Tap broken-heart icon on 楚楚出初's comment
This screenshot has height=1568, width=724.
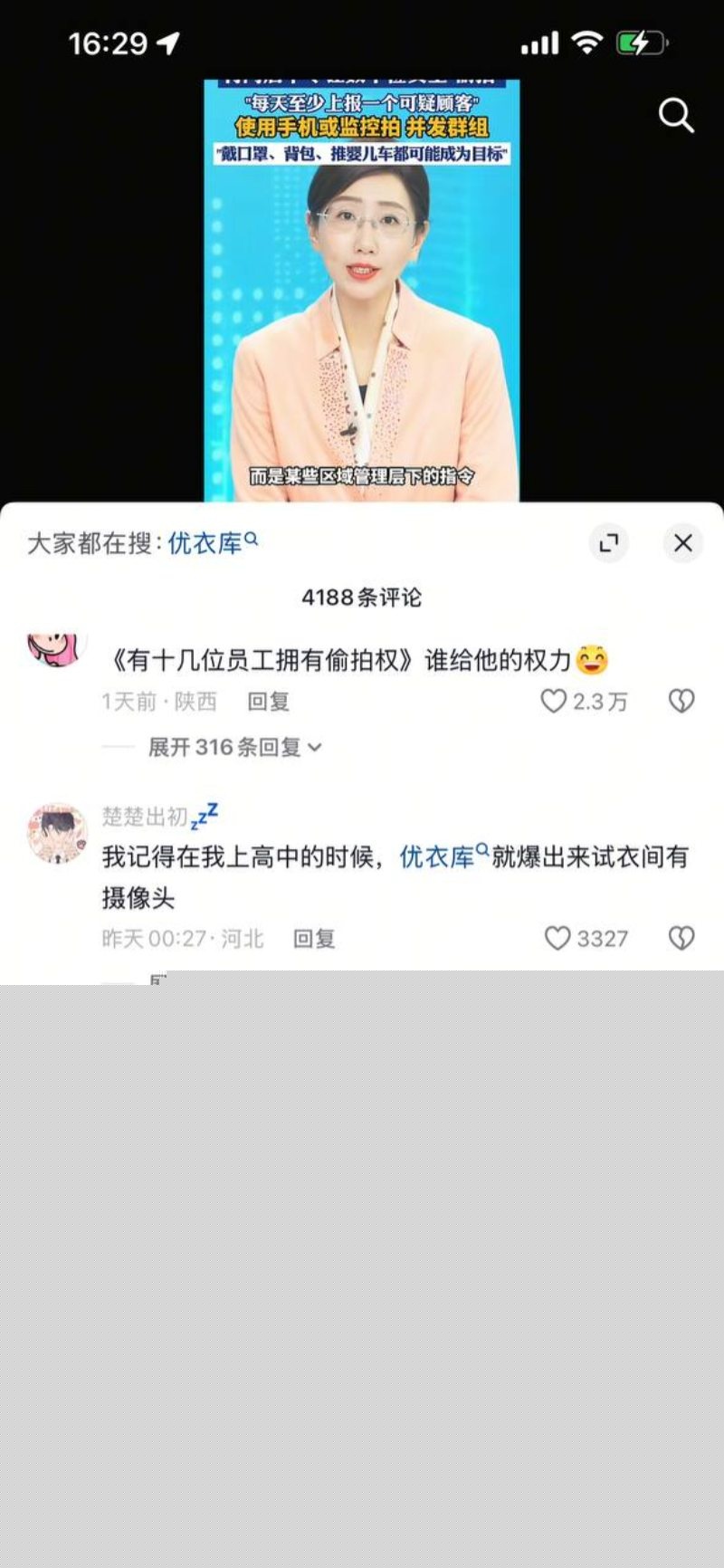(x=681, y=938)
